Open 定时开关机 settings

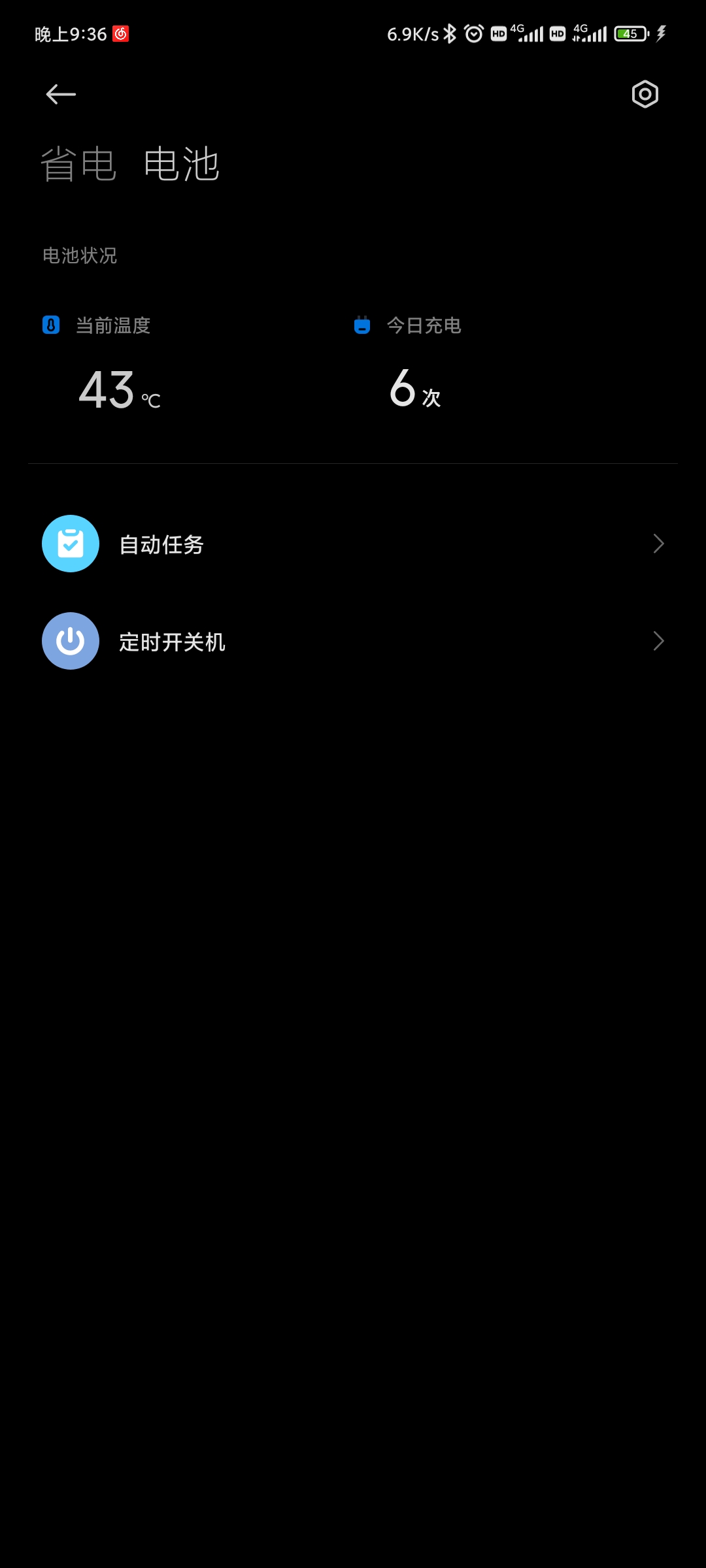353,642
